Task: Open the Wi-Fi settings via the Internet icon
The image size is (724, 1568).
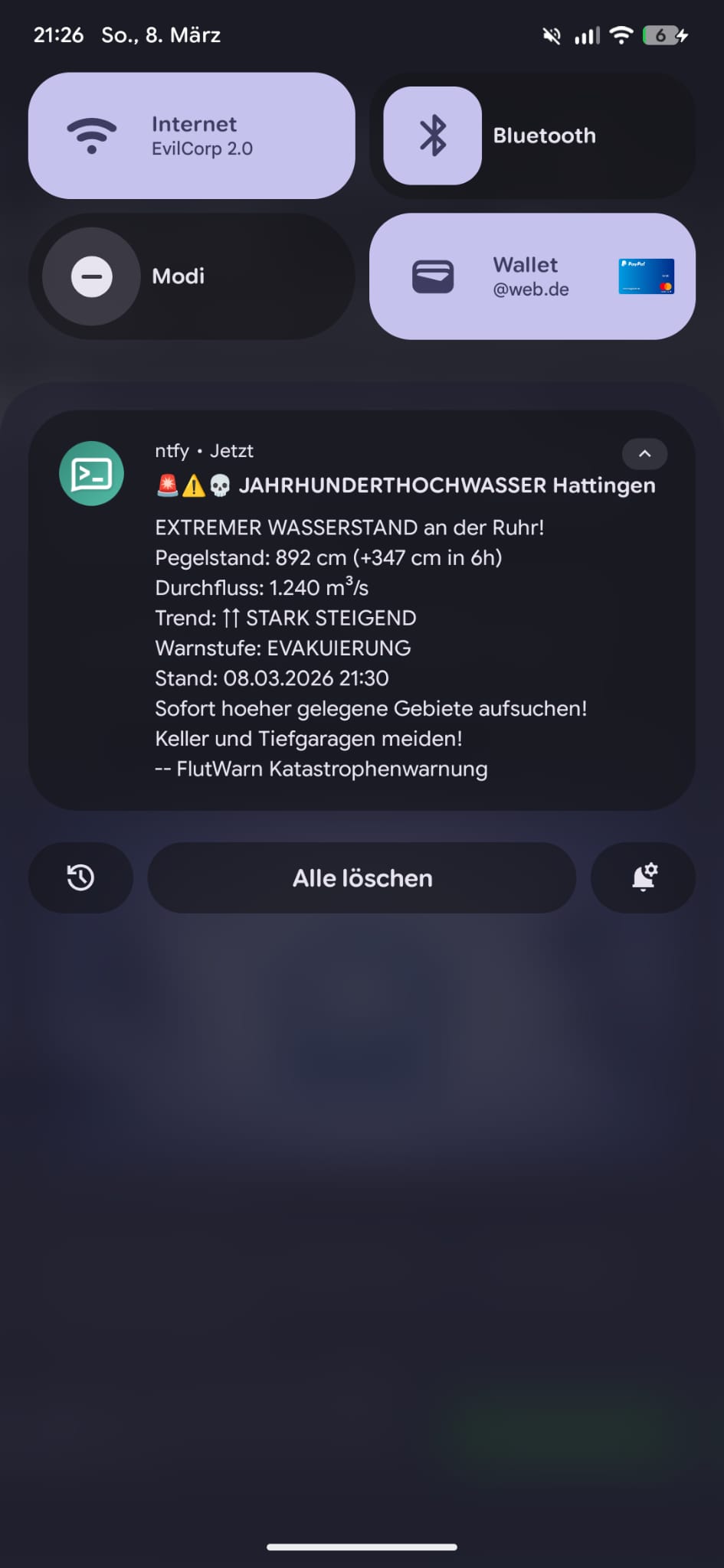Action: (92, 135)
